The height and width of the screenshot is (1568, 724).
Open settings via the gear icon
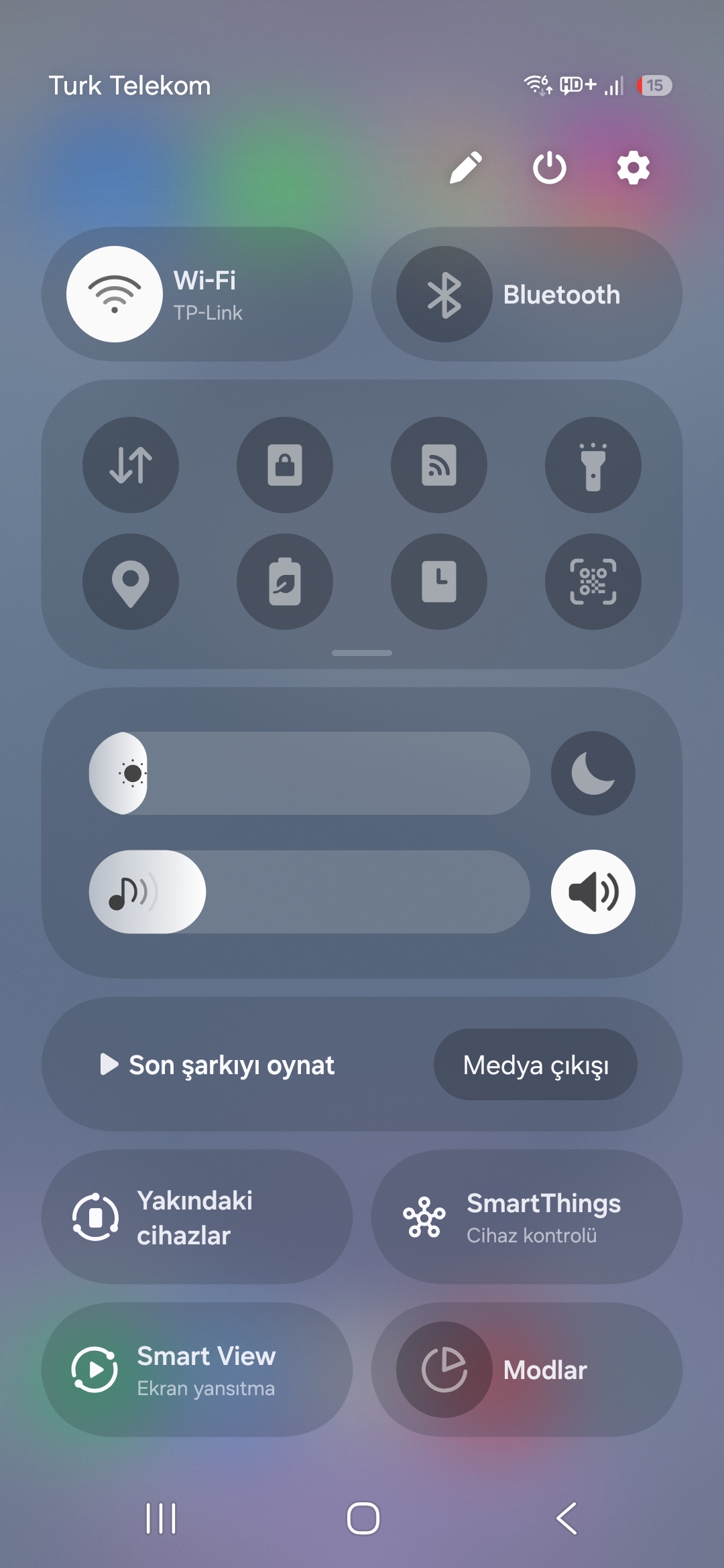click(633, 168)
